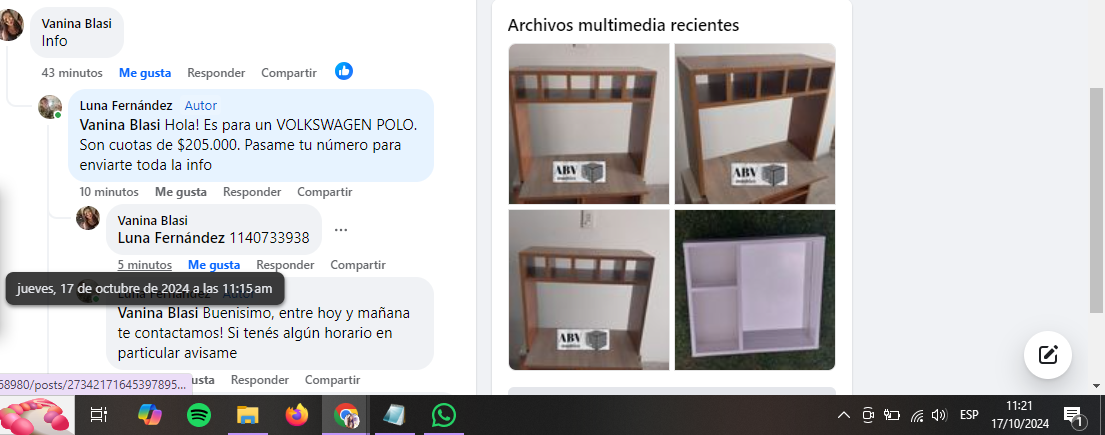Open Spotify from the taskbar
This screenshot has height=435, width=1105.
[x=199, y=415]
